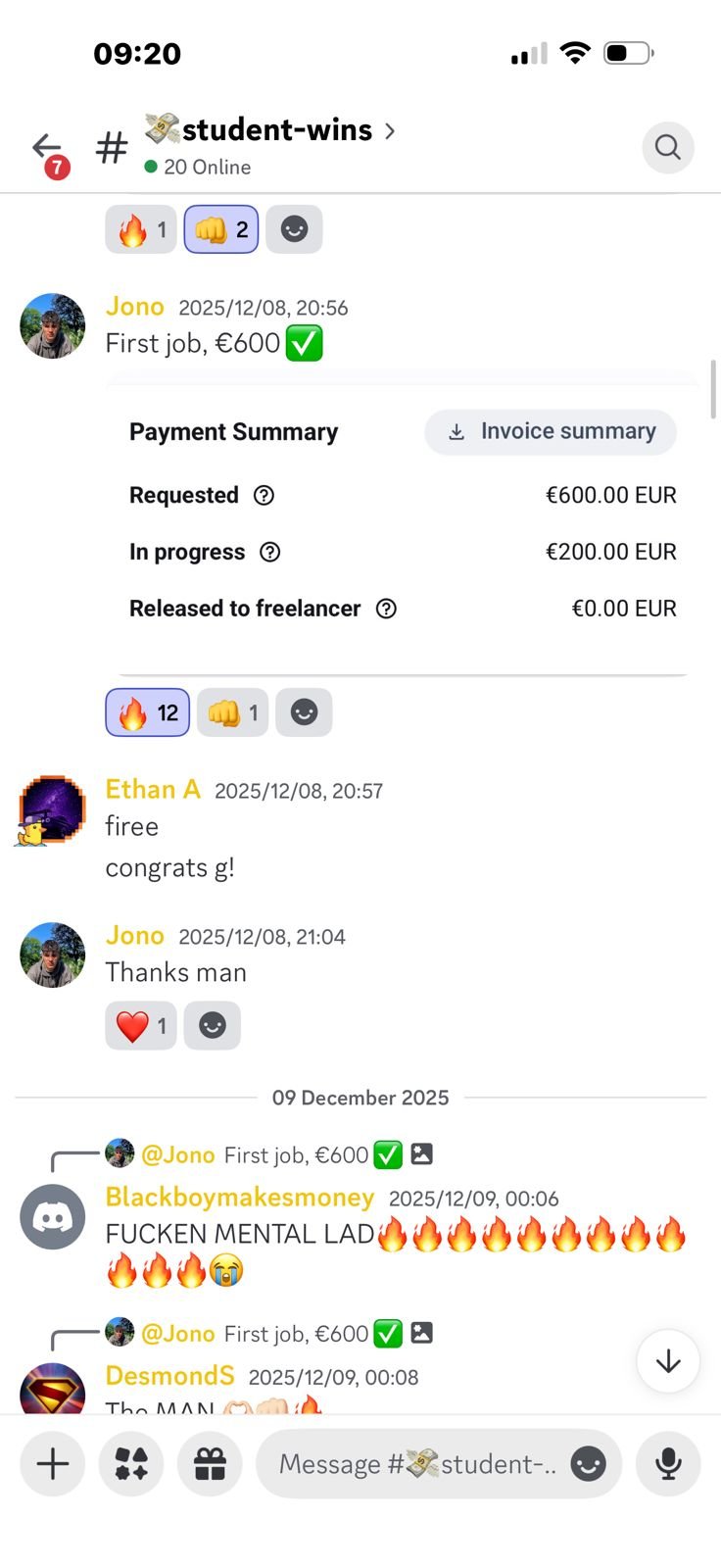Viewport: 721px width, 1568px height.
Task: Tap heart reaction on Thanks man message
Action: (141, 1026)
